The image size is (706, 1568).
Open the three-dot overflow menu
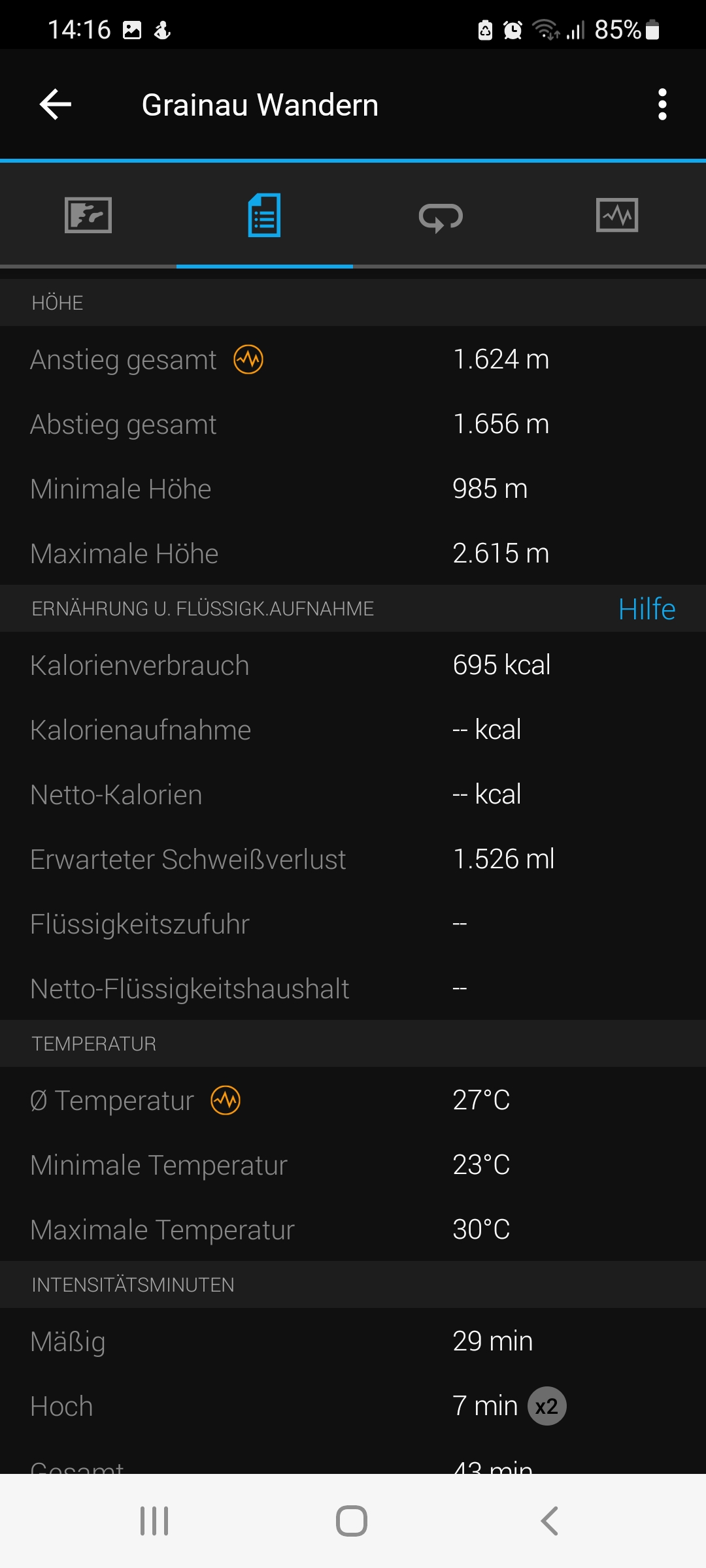662,105
